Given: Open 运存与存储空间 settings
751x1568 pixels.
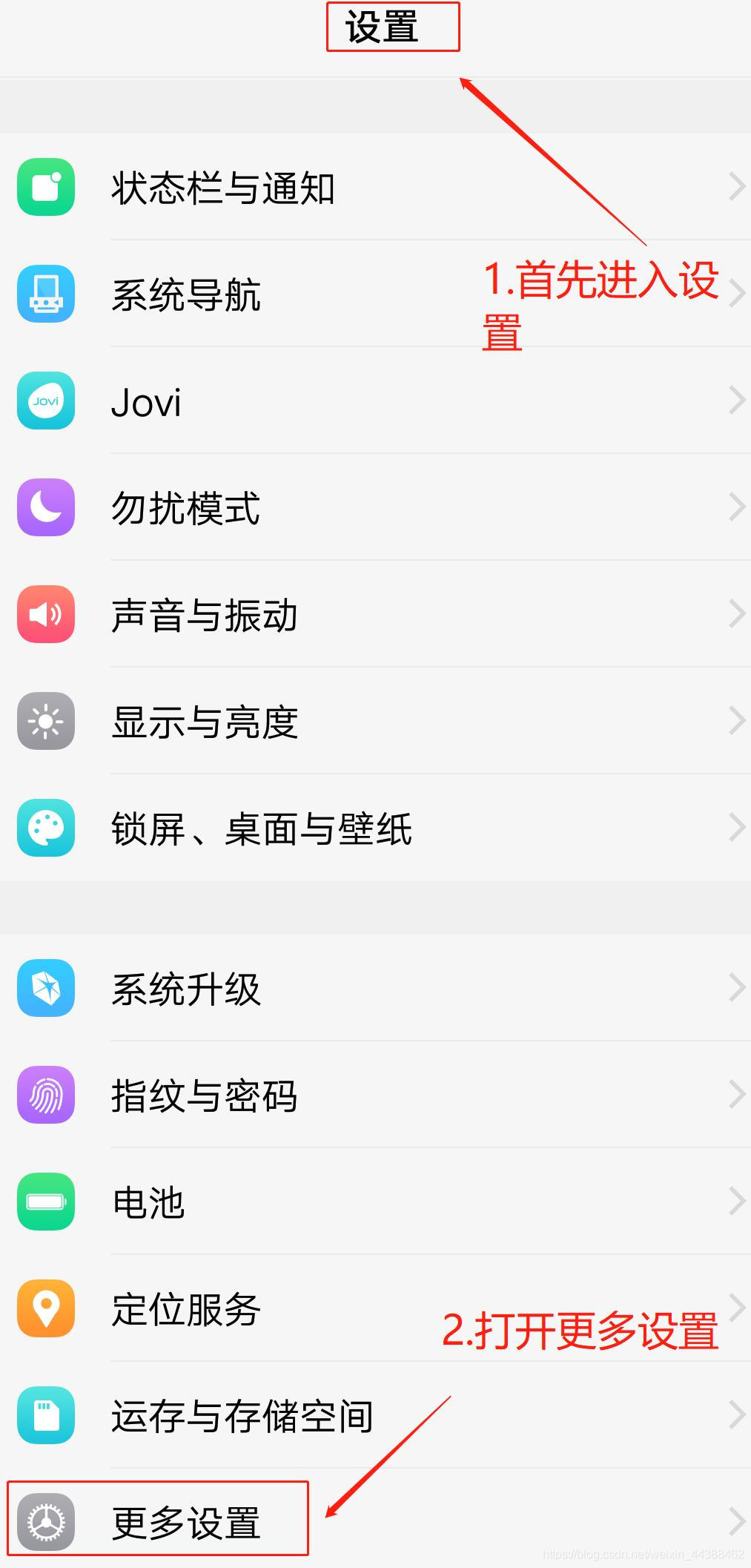Looking at the screenshot, I should (242, 1416).
